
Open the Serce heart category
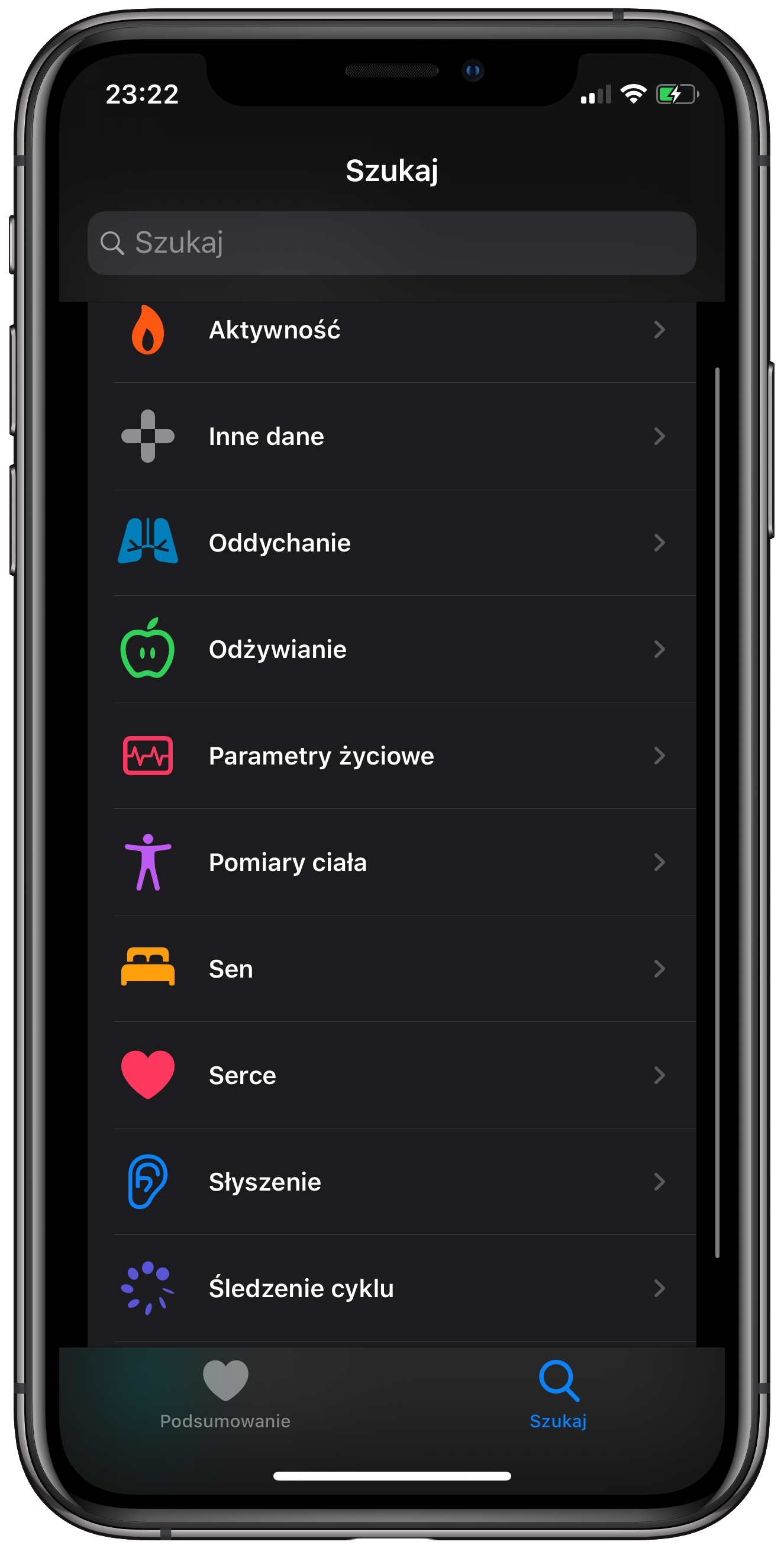coord(392,1075)
